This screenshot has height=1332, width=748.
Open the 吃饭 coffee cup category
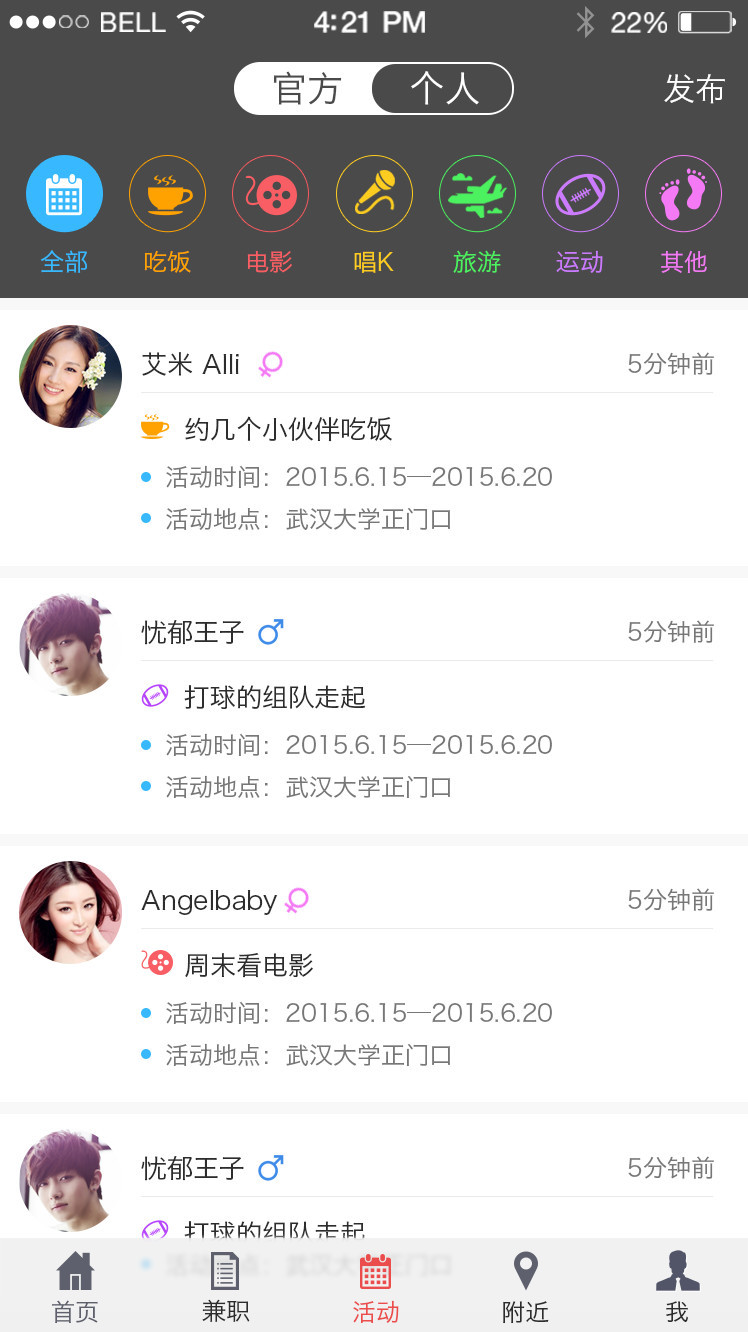point(167,193)
